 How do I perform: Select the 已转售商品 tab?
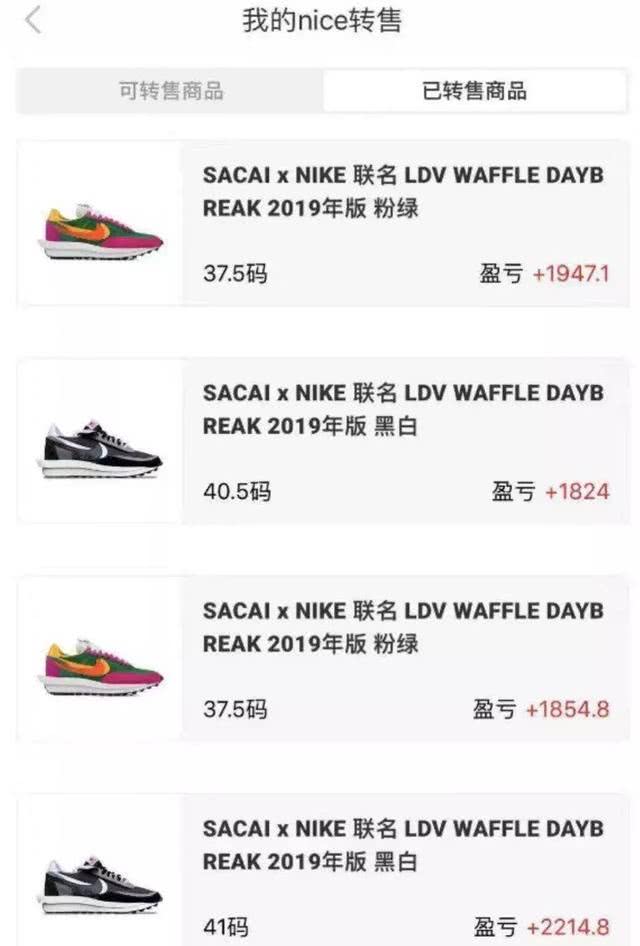coord(474,92)
